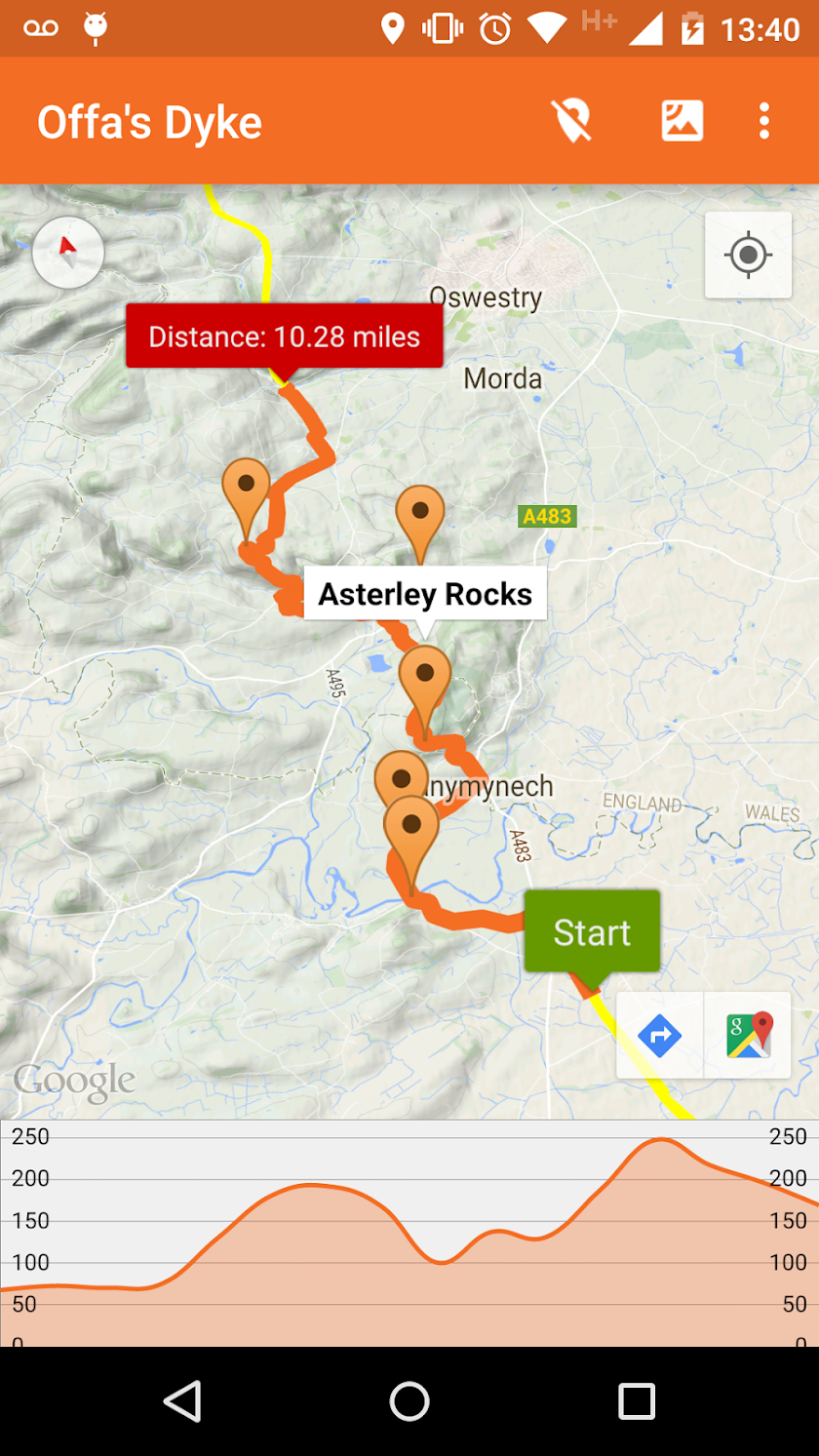
Task: Tap the compass to reset orientation
Action: [x=68, y=253]
